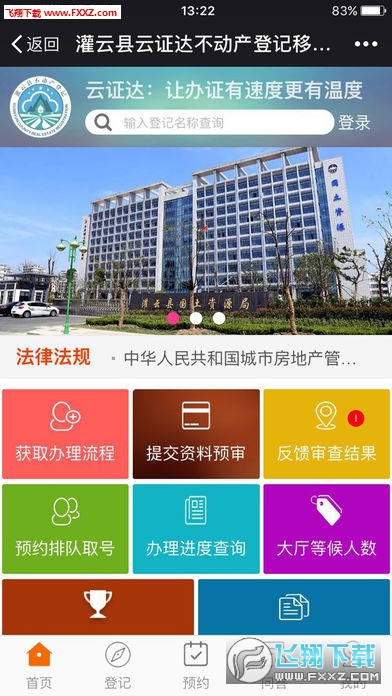Switch to the 预约 tab
The height and width of the screenshot is (696, 392).
click(x=196, y=665)
